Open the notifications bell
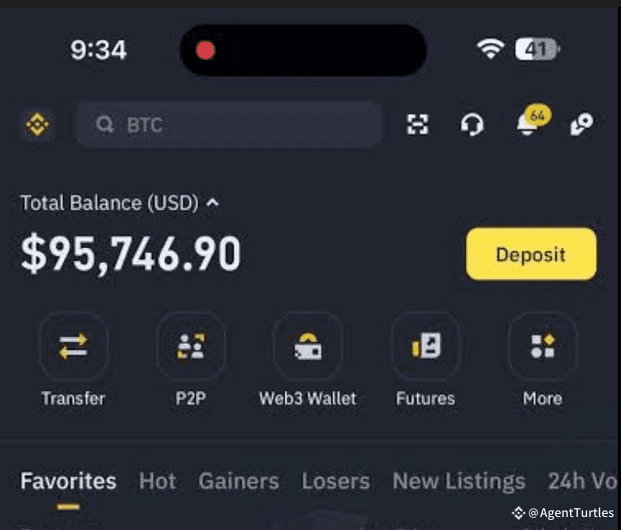Image resolution: width=621 pixels, height=530 pixels. click(528, 124)
